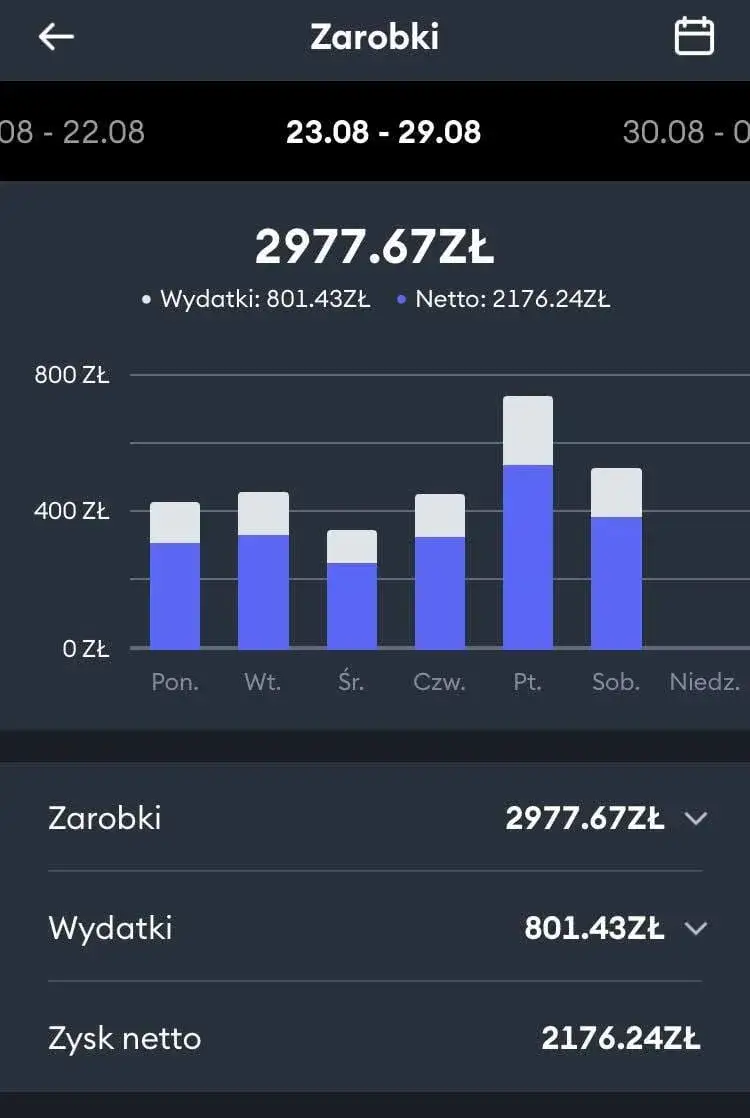The width and height of the screenshot is (750, 1118).
Task: Click the 800 ZŁ axis label
Action: tap(70, 375)
